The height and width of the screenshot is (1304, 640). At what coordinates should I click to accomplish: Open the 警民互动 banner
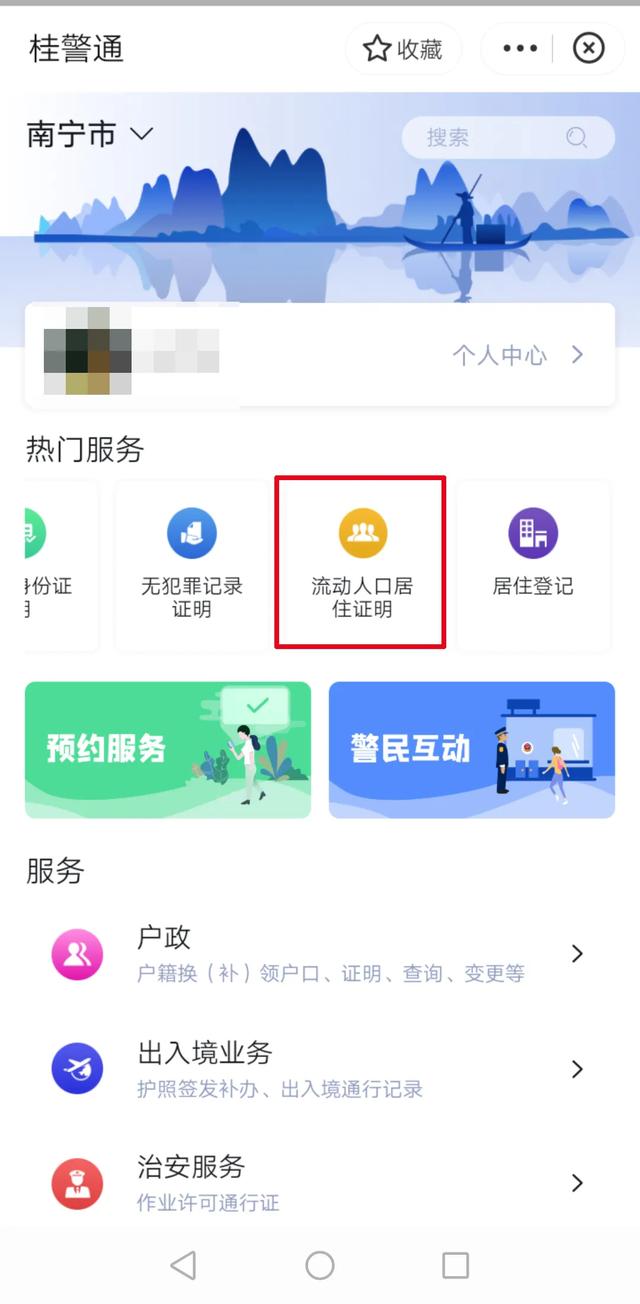click(472, 750)
